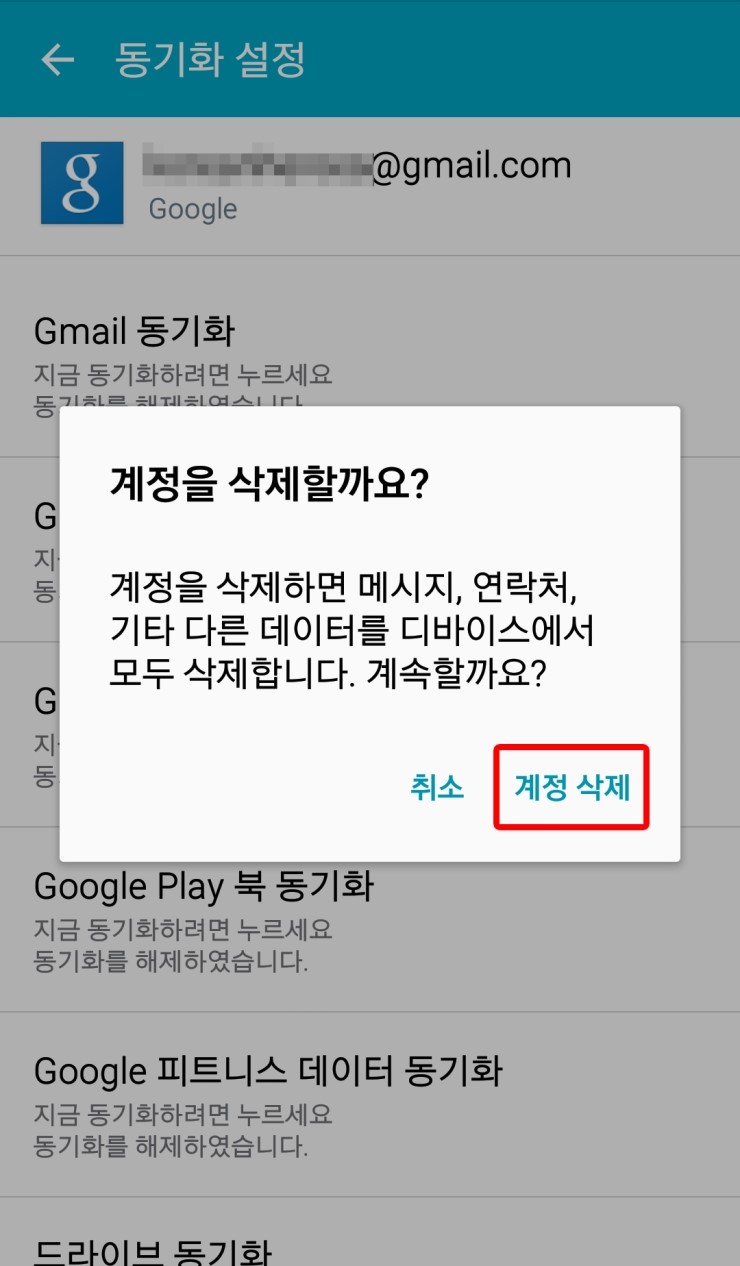
Task: Confirm with the 계정 삭제 button
Action: tap(572, 787)
